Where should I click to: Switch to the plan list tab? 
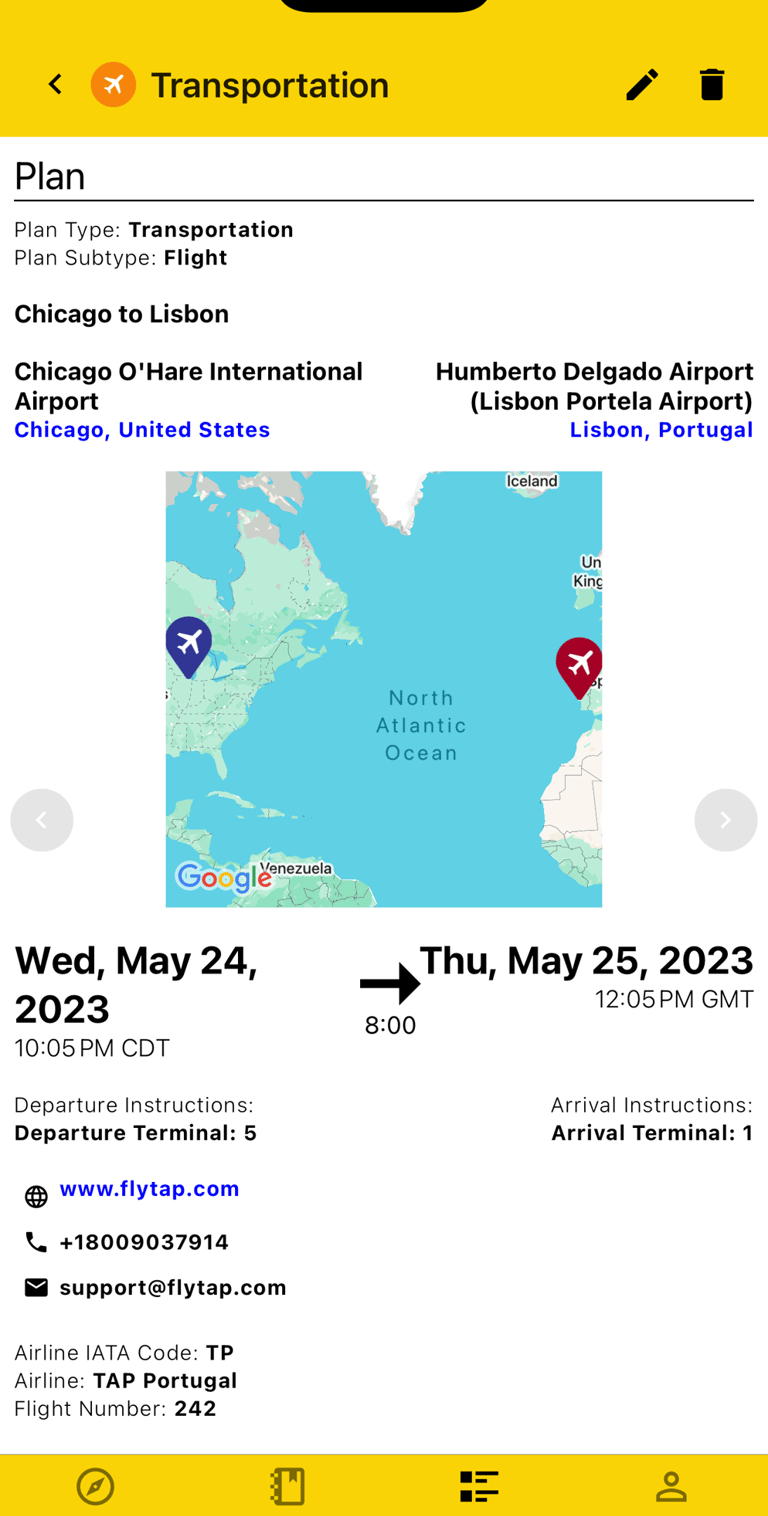[479, 1486]
